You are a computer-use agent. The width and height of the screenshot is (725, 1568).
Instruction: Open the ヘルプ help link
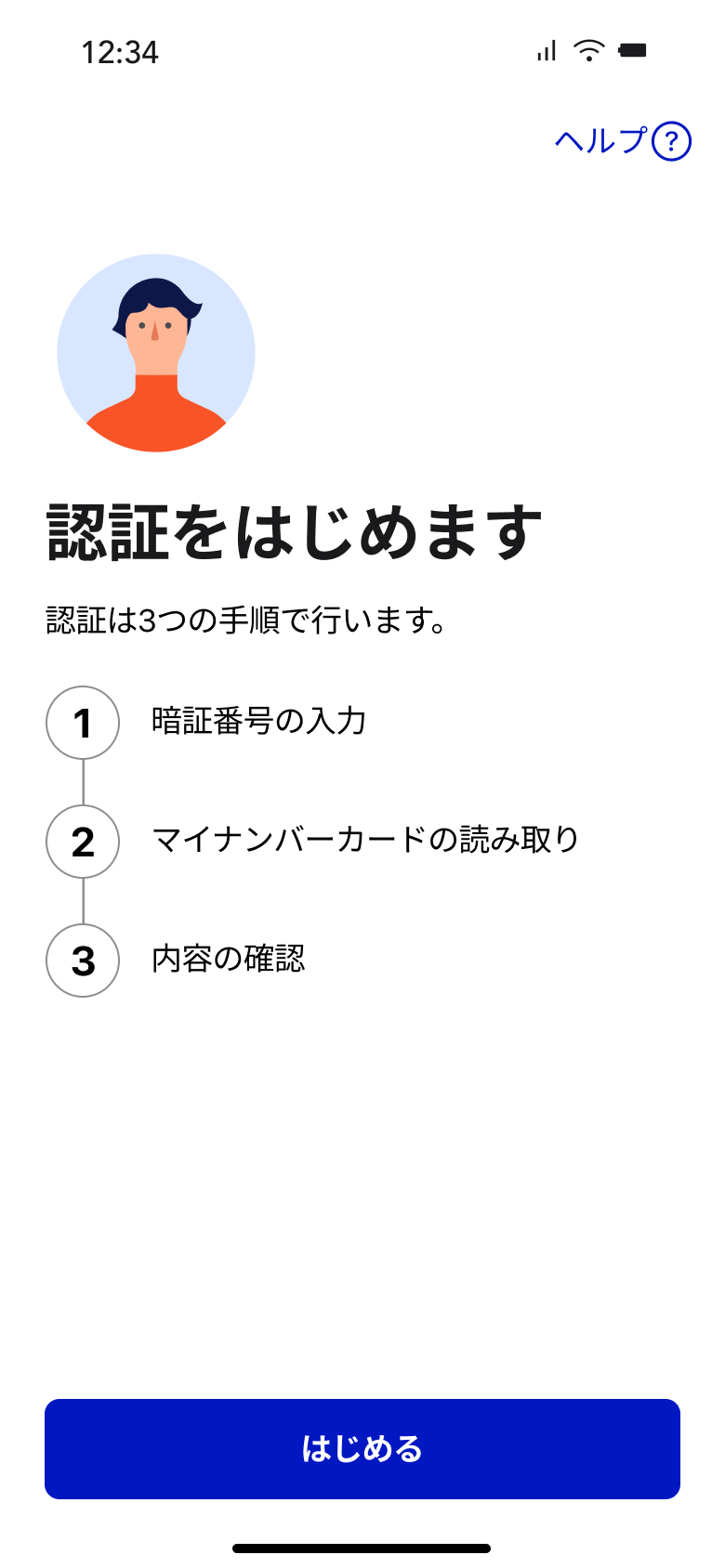coord(622,141)
